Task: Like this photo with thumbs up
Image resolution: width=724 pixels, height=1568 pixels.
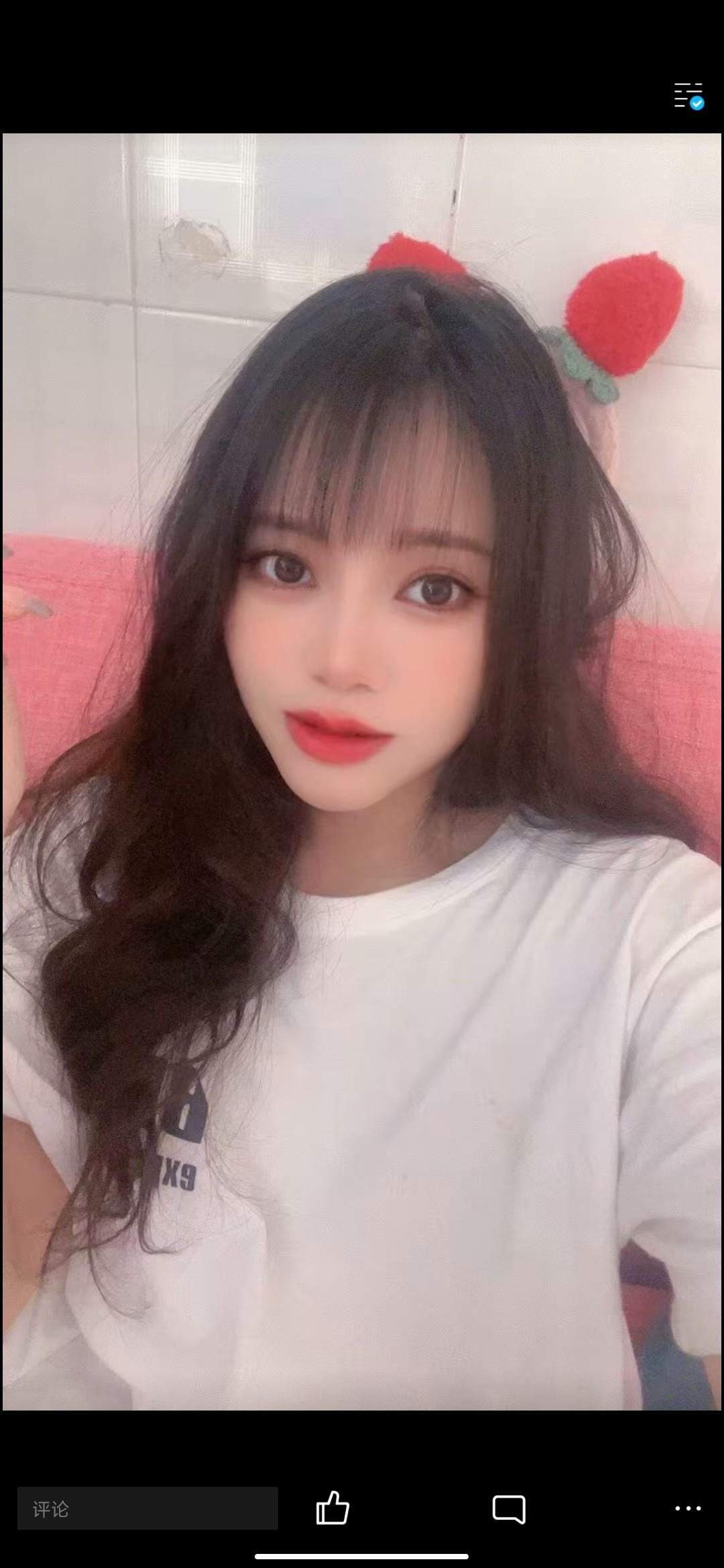Action: click(x=333, y=1508)
